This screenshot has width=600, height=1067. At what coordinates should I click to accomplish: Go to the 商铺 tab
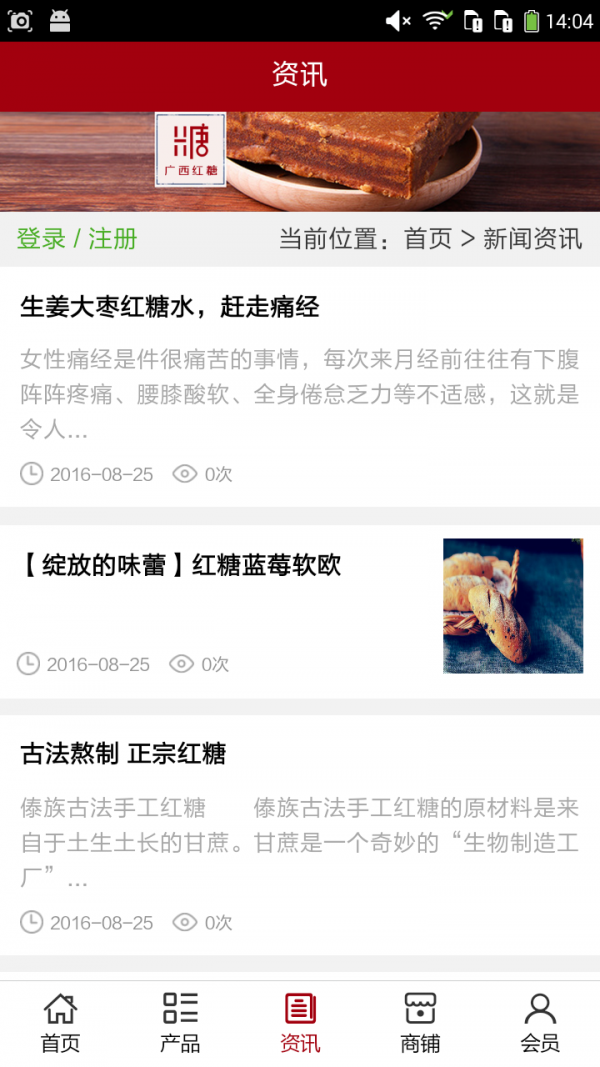[420, 1023]
